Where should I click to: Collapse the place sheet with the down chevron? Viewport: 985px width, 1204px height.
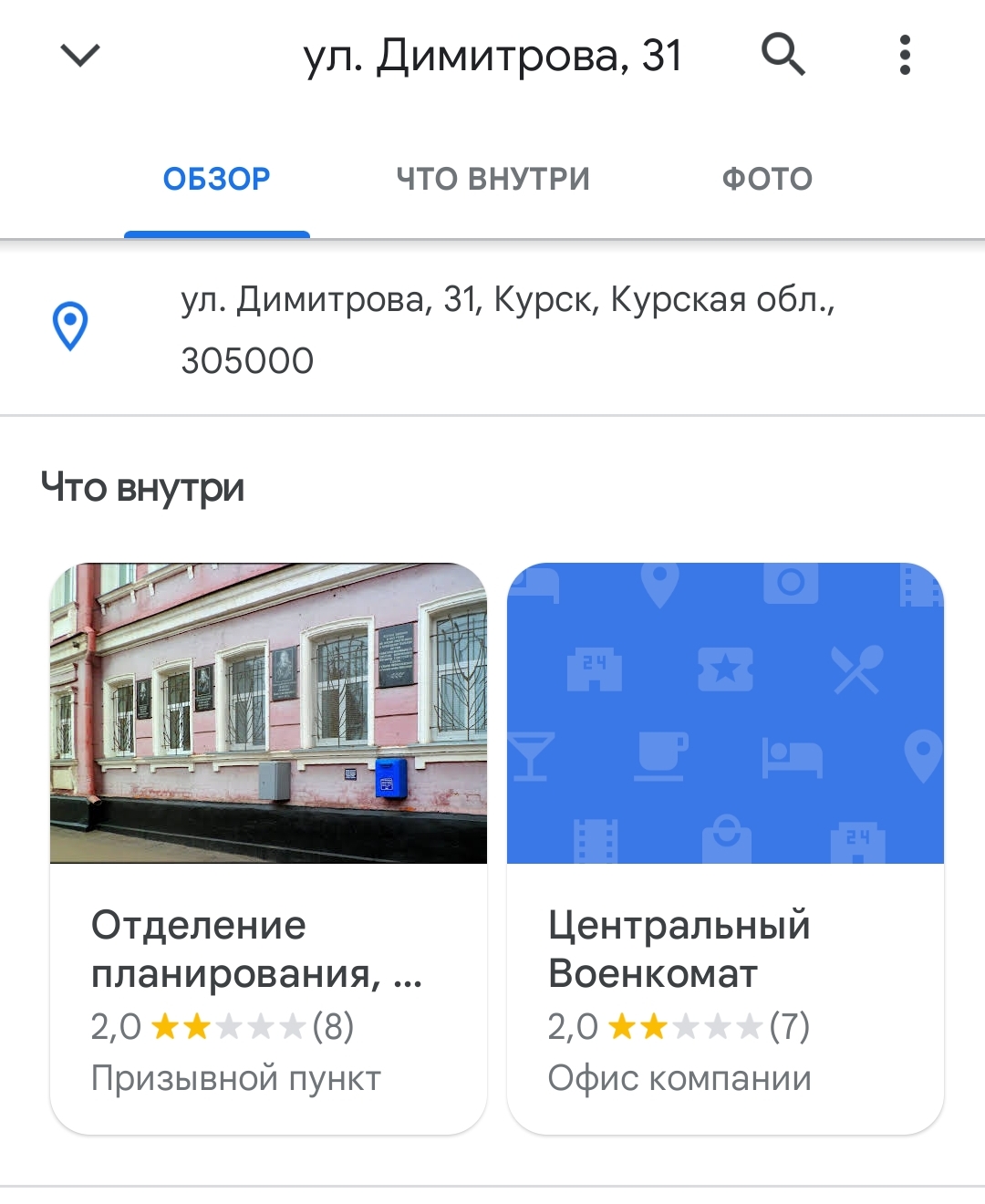click(78, 57)
